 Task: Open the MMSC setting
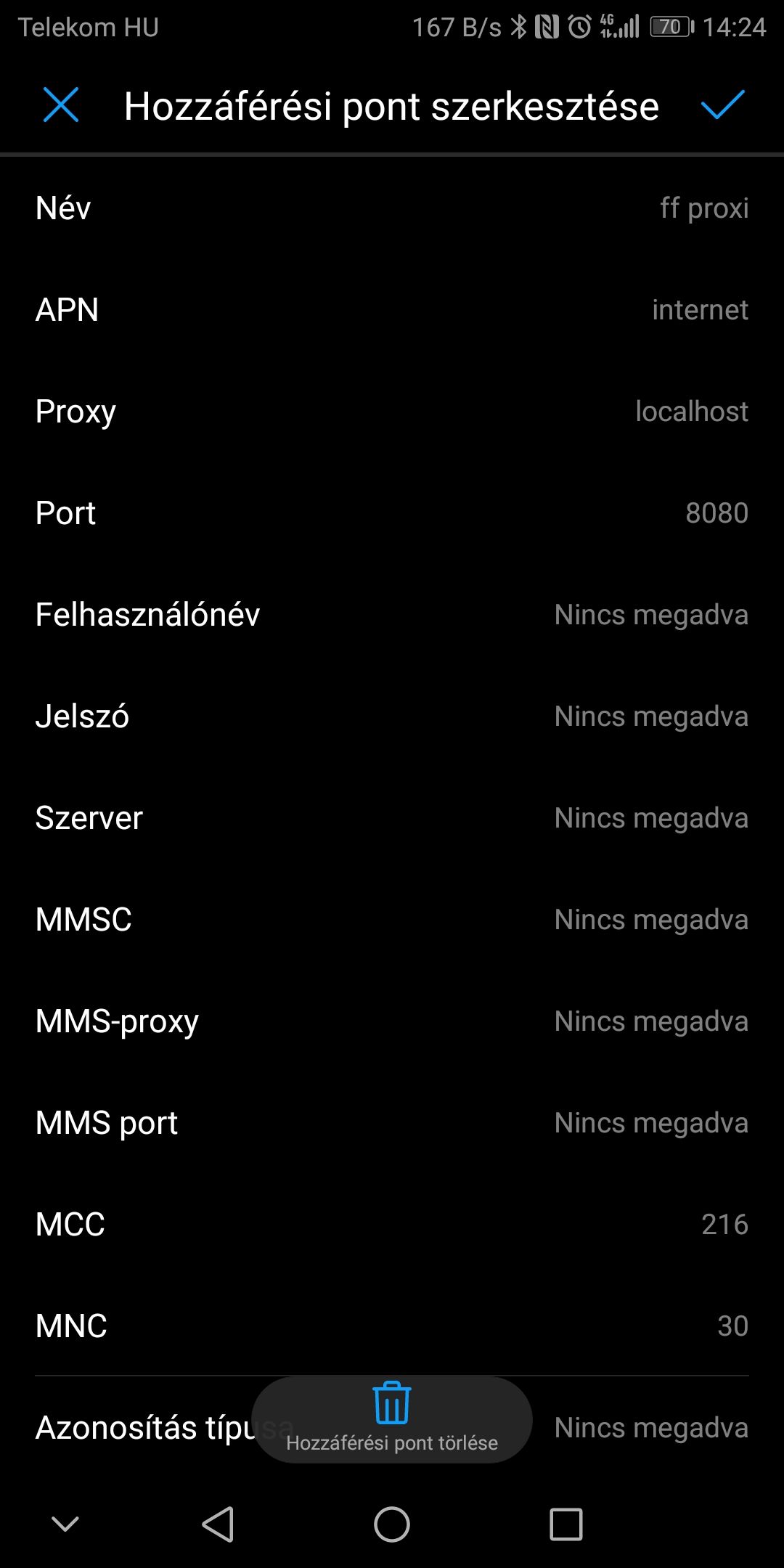click(392, 920)
